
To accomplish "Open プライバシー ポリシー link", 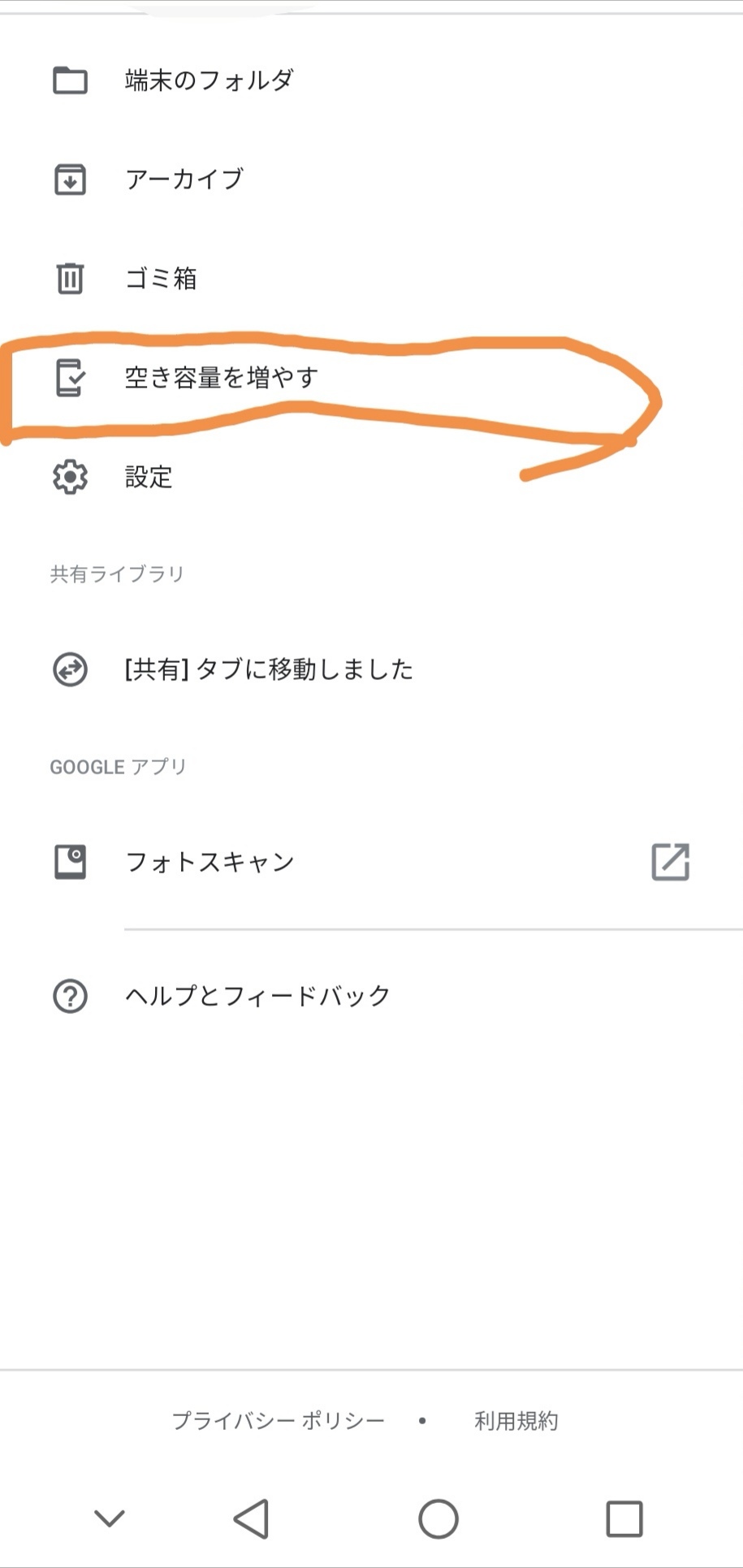I will [278, 1421].
